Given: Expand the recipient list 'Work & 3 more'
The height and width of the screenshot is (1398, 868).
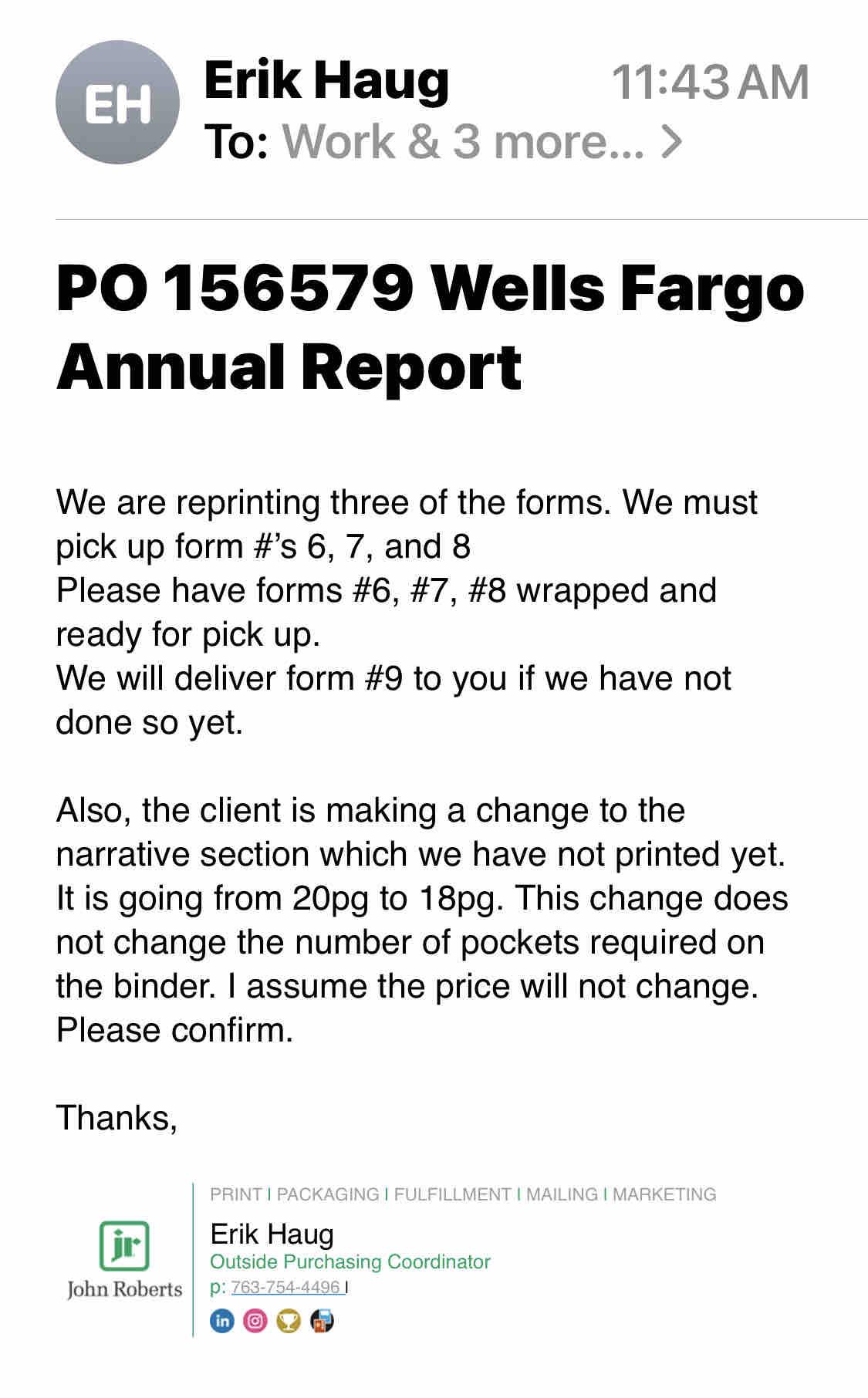Looking at the screenshot, I should 481,142.
